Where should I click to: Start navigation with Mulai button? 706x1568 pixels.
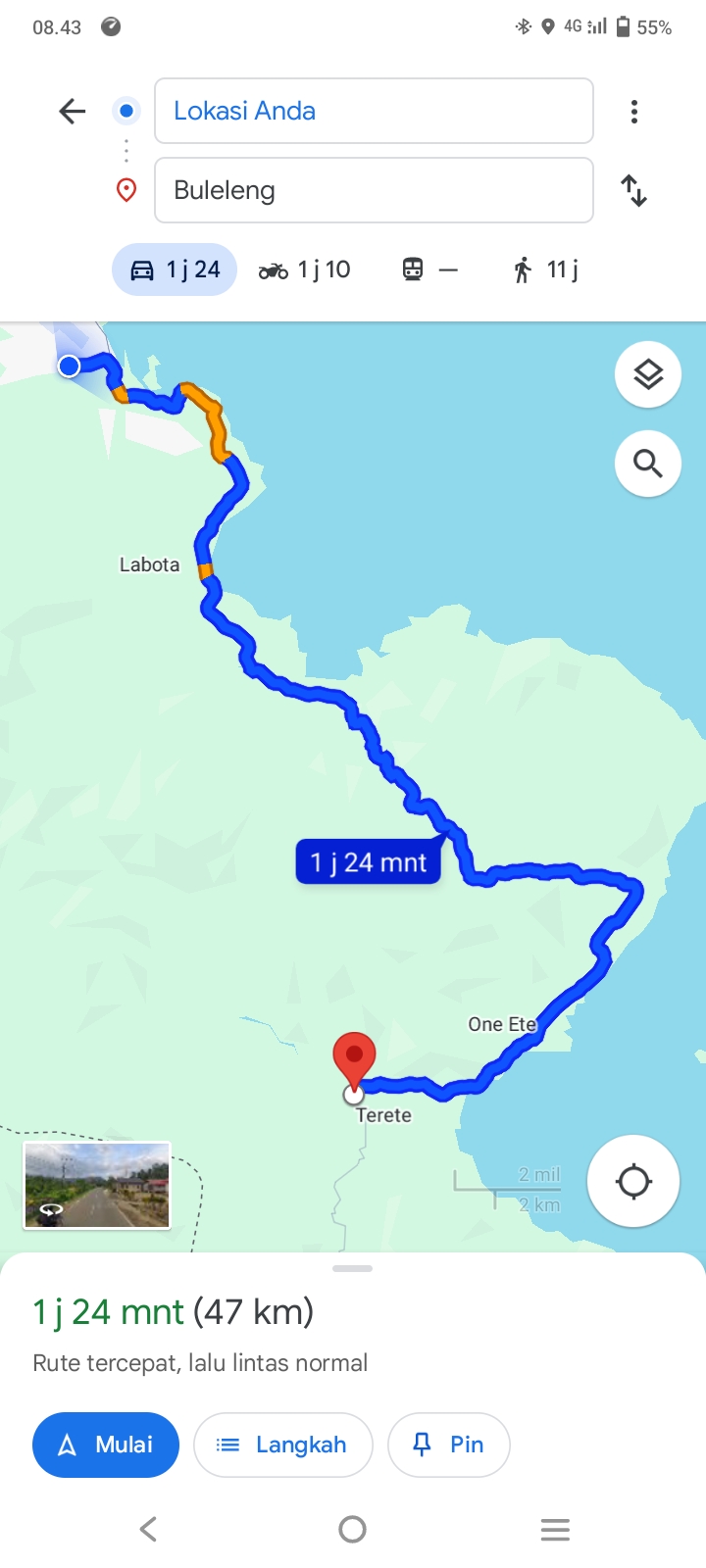point(106,1445)
